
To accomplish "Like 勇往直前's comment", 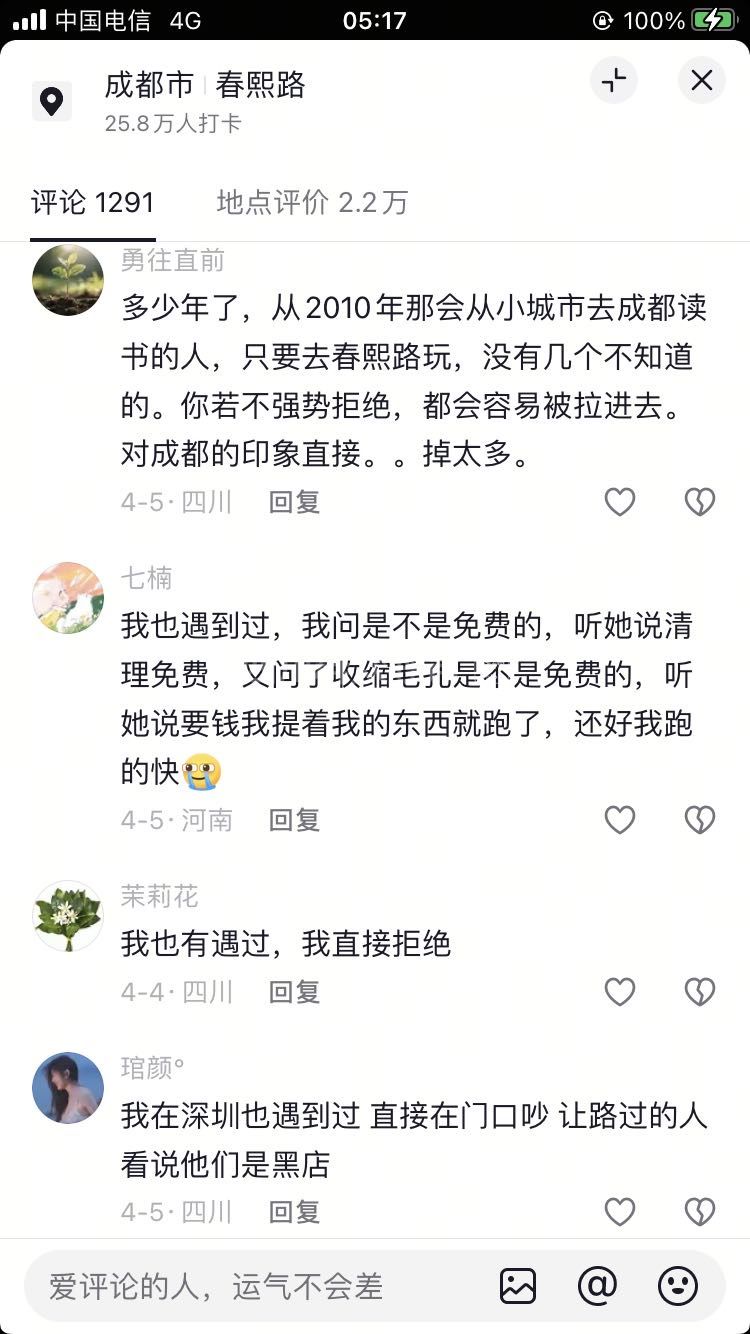I will pyautogui.click(x=620, y=502).
